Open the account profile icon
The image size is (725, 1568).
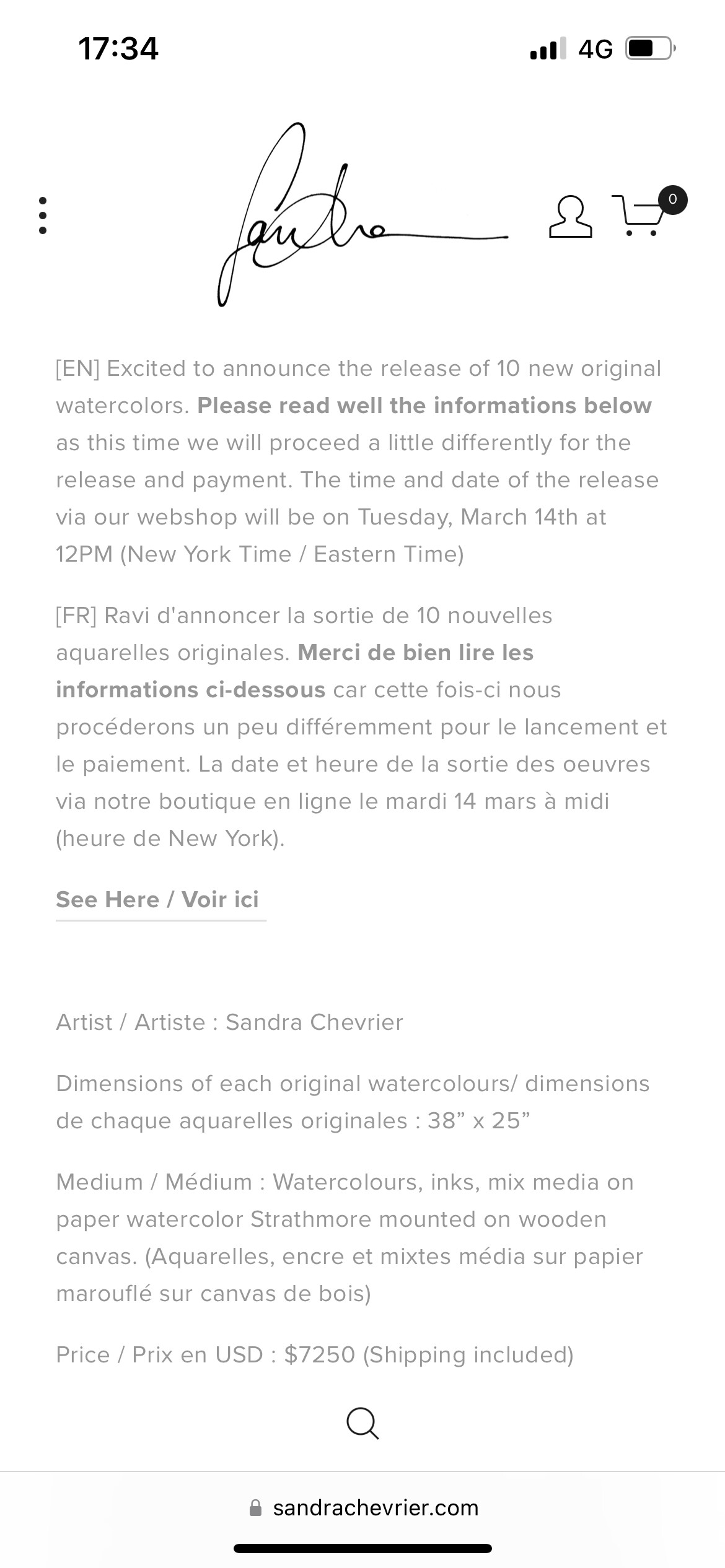[570, 217]
